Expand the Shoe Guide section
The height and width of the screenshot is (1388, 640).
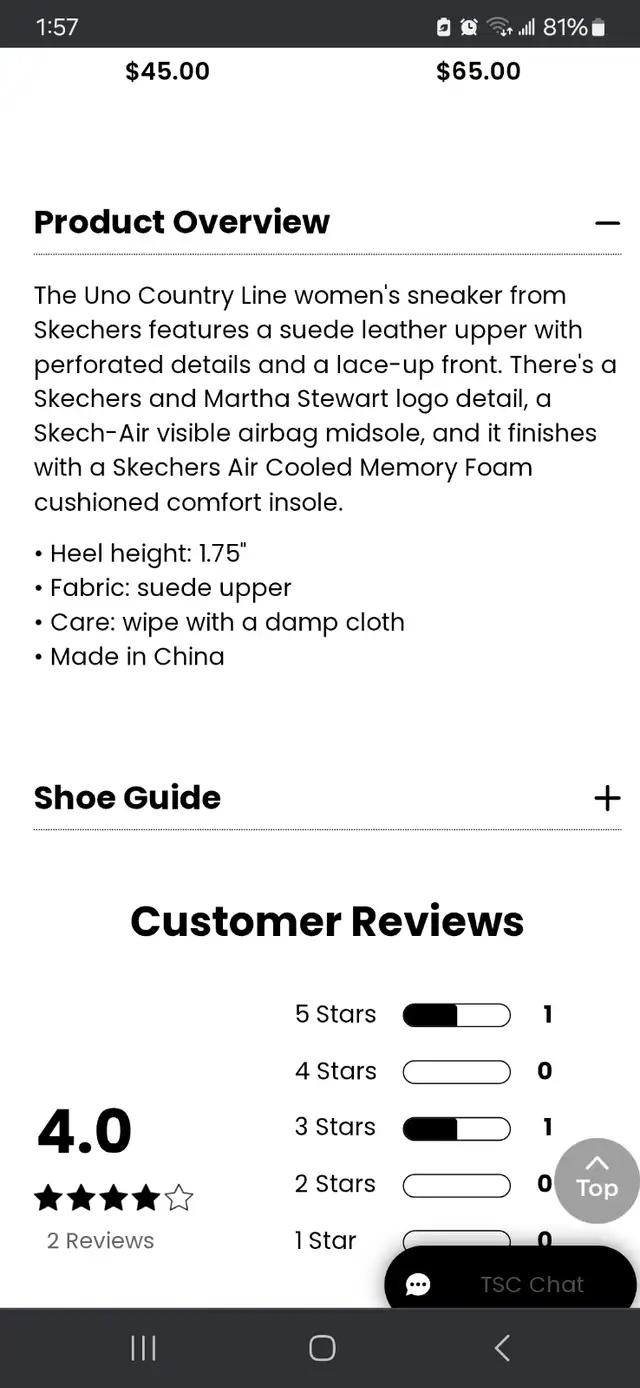click(607, 797)
